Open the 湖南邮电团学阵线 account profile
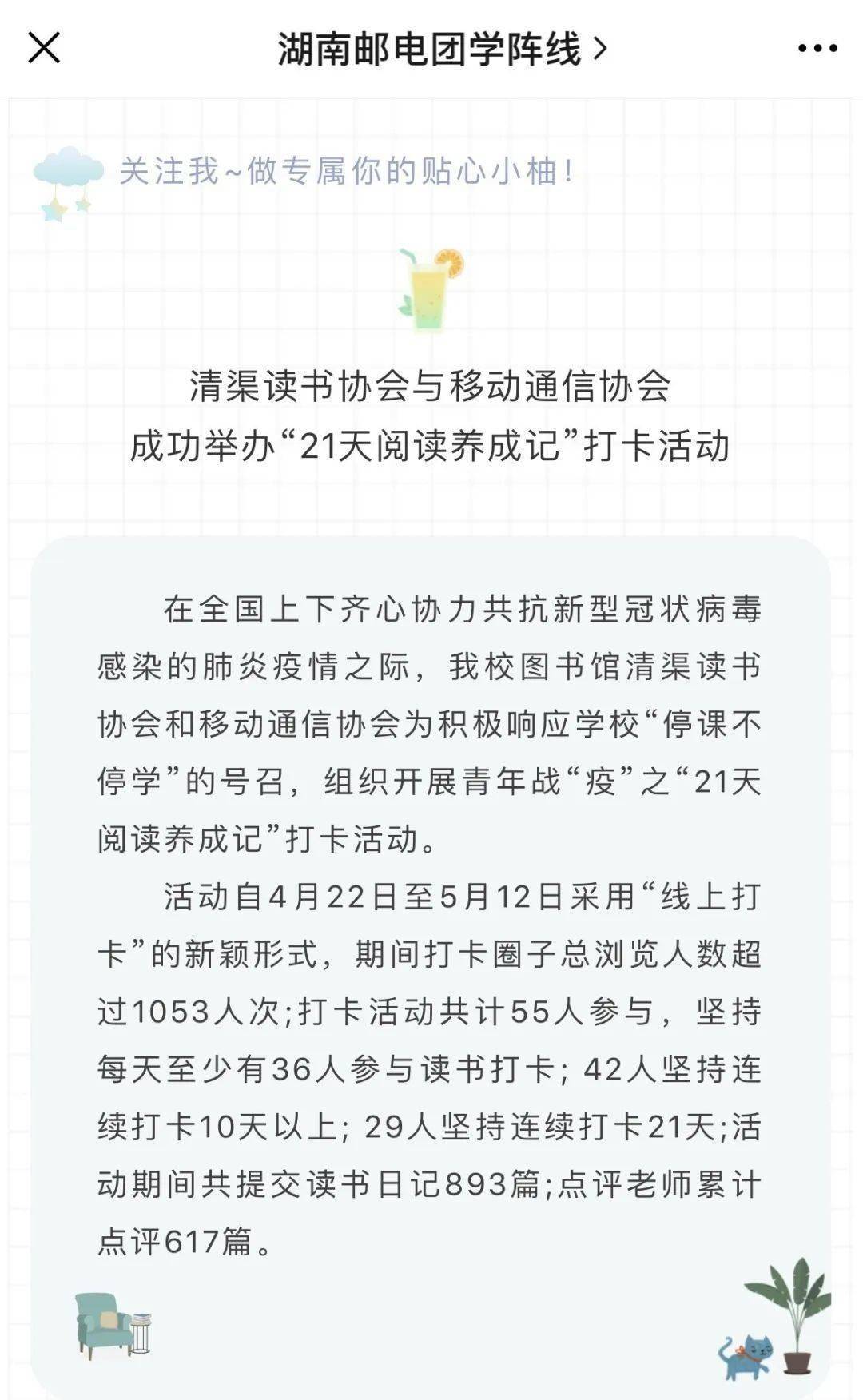 point(441,50)
